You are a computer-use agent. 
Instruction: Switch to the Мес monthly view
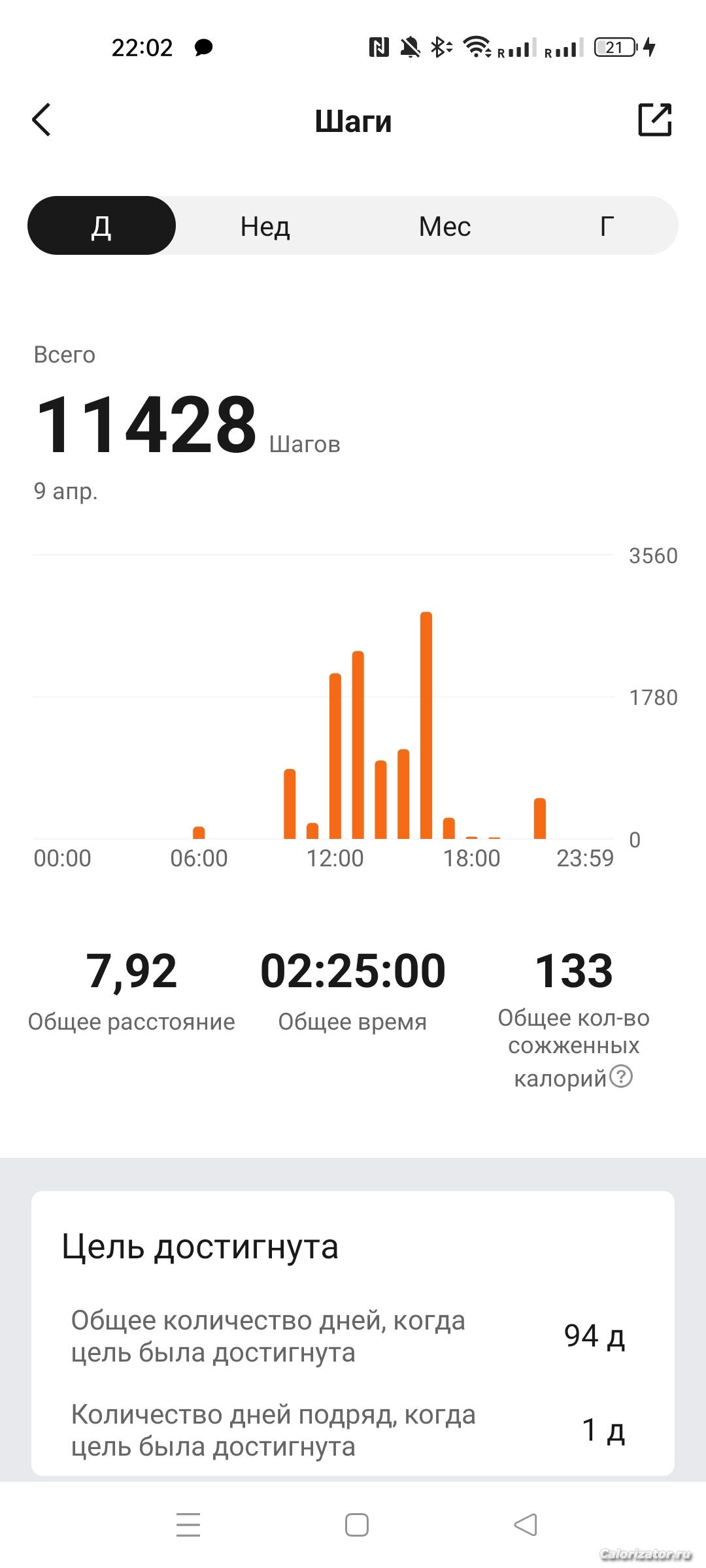coord(445,226)
